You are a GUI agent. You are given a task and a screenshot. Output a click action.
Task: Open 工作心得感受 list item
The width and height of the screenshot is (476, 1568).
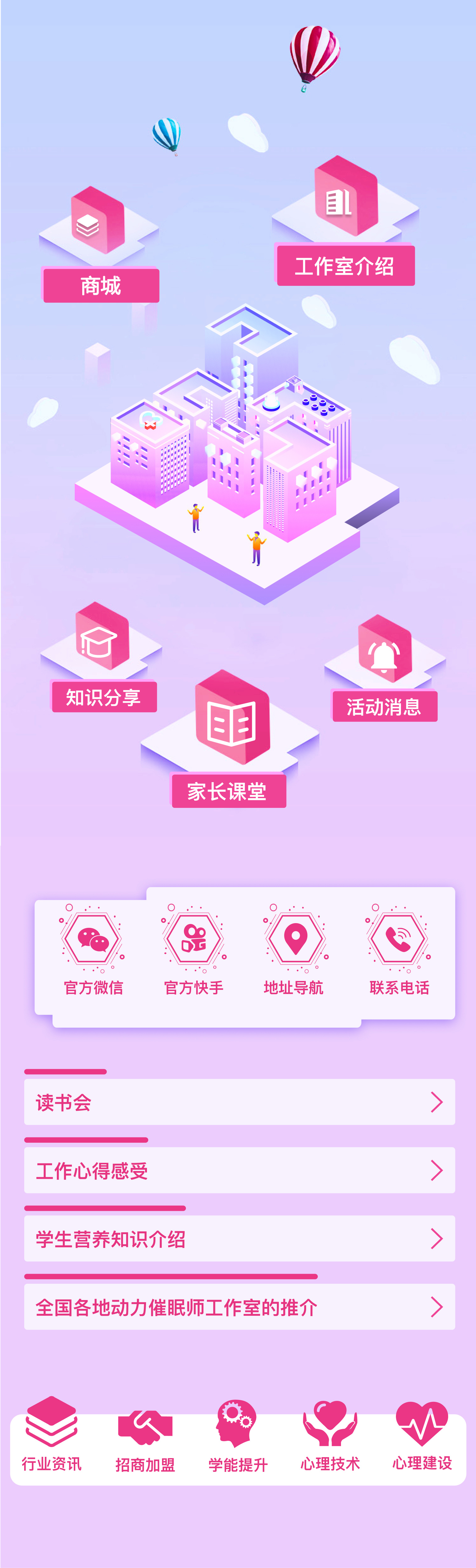(239, 1171)
